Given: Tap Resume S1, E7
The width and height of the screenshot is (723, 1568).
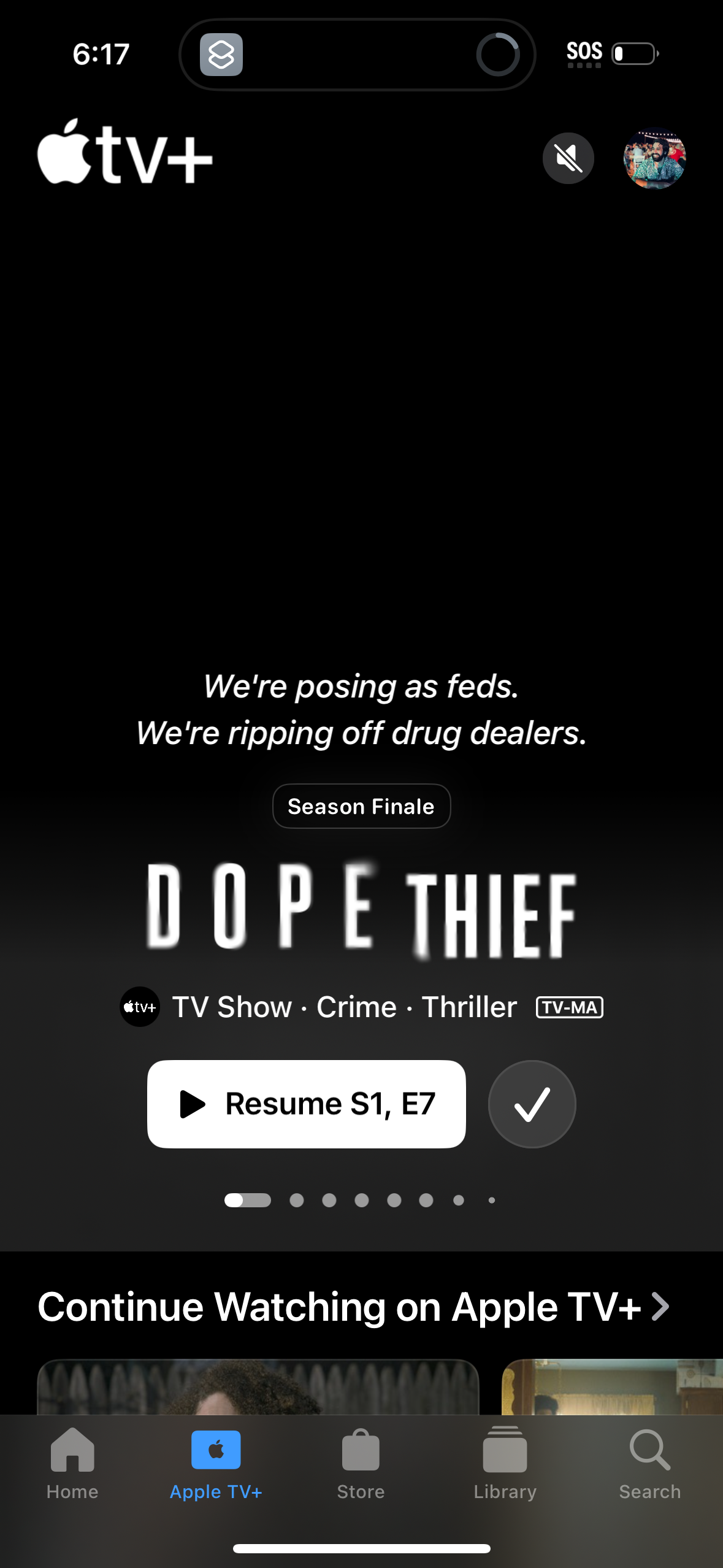Looking at the screenshot, I should [x=307, y=1103].
